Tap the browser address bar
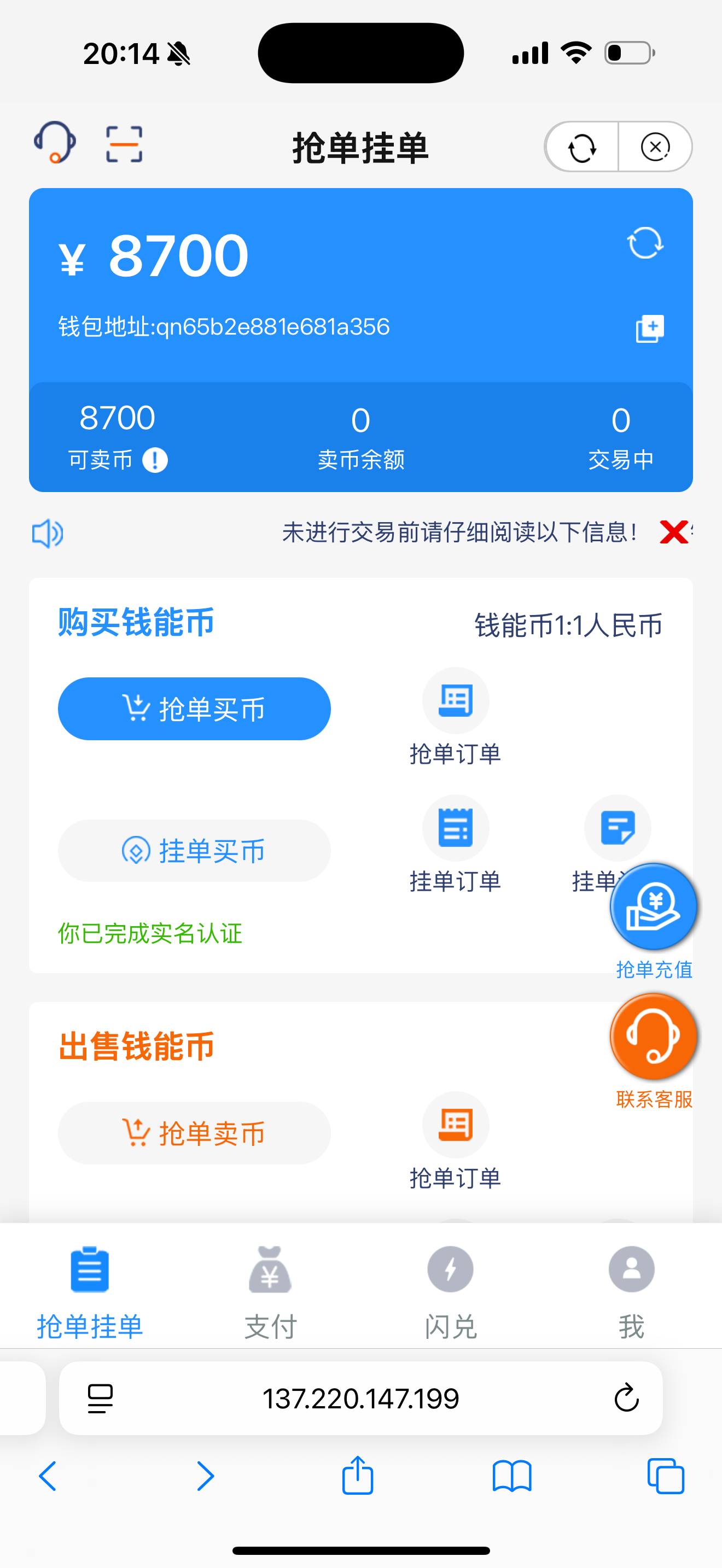This screenshot has width=722, height=1568. click(360, 1398)
